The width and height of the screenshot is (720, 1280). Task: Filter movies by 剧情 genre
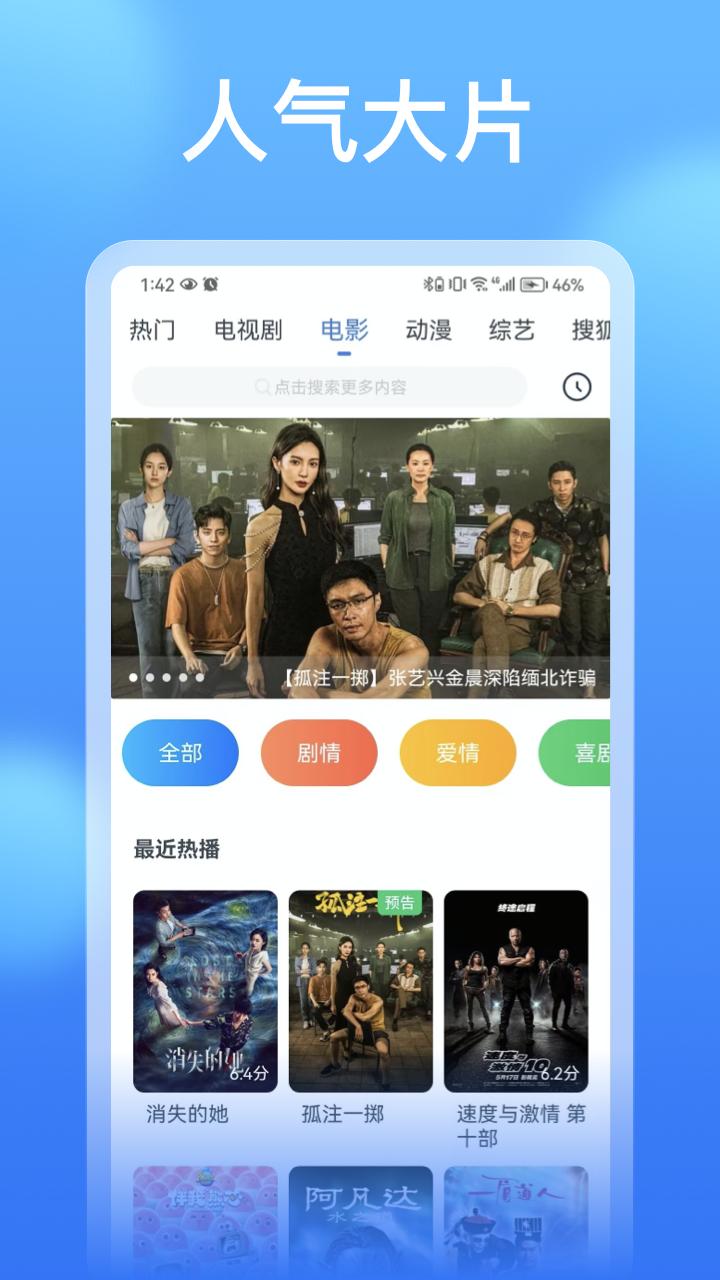(x=319, y=753)
